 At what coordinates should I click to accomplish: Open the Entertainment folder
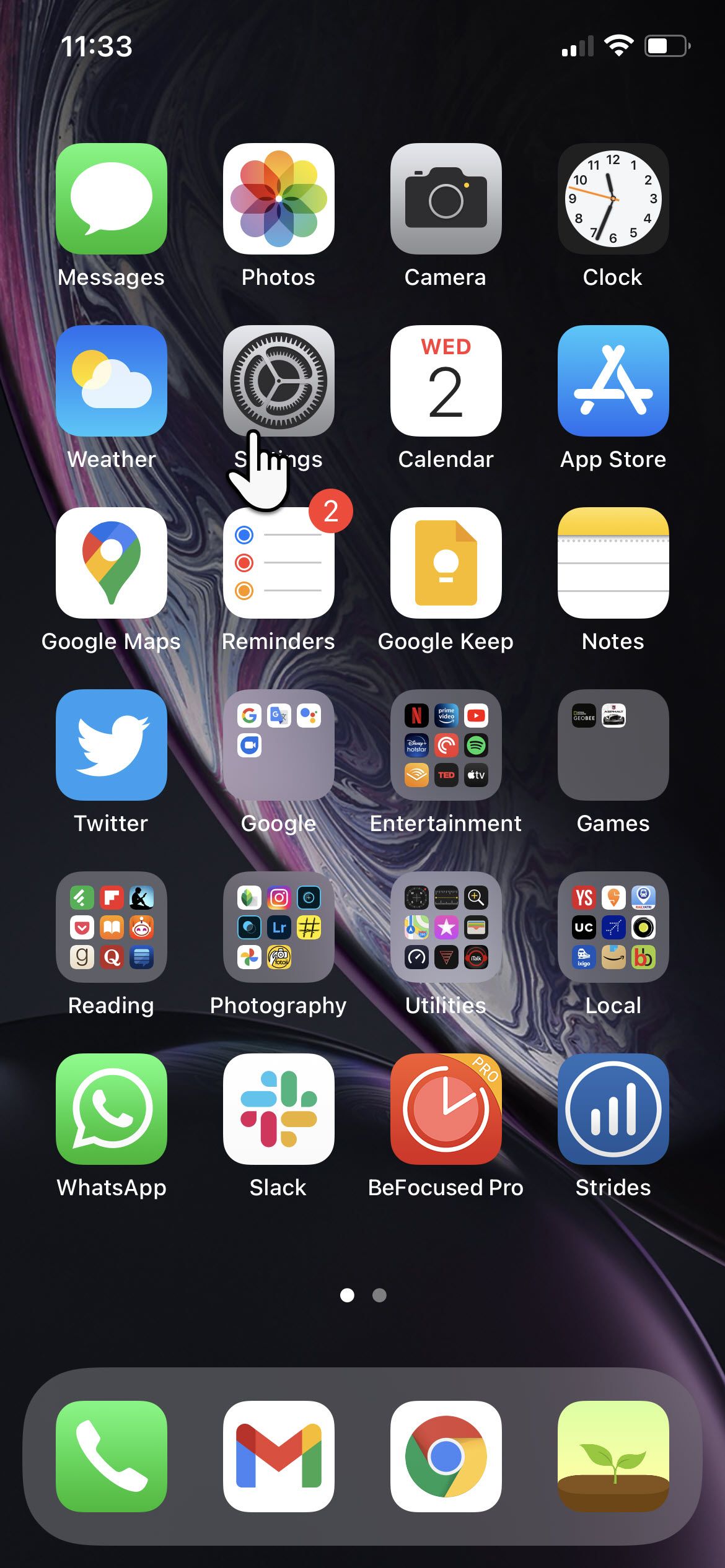[x=446, y=745]
